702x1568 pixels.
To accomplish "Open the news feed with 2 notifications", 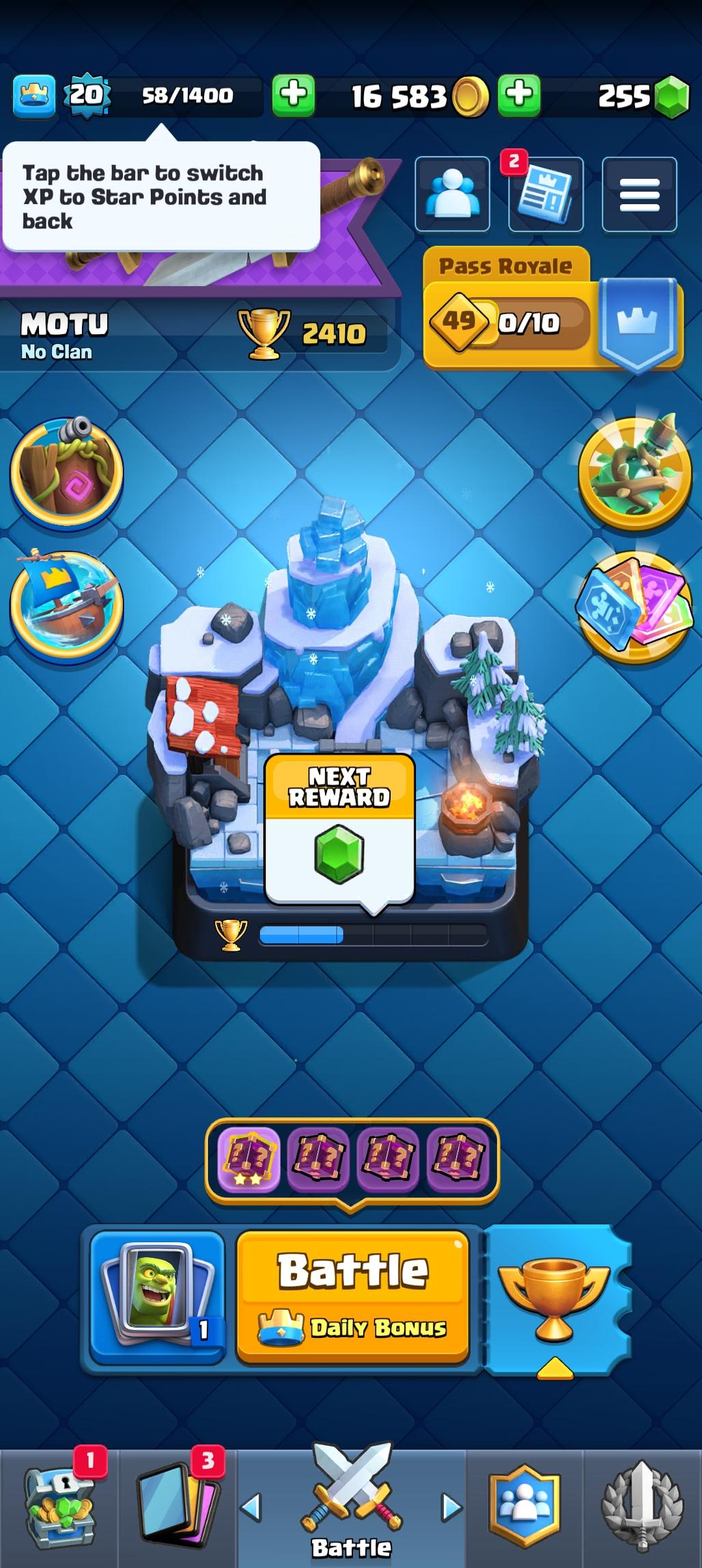I will 546,194.
